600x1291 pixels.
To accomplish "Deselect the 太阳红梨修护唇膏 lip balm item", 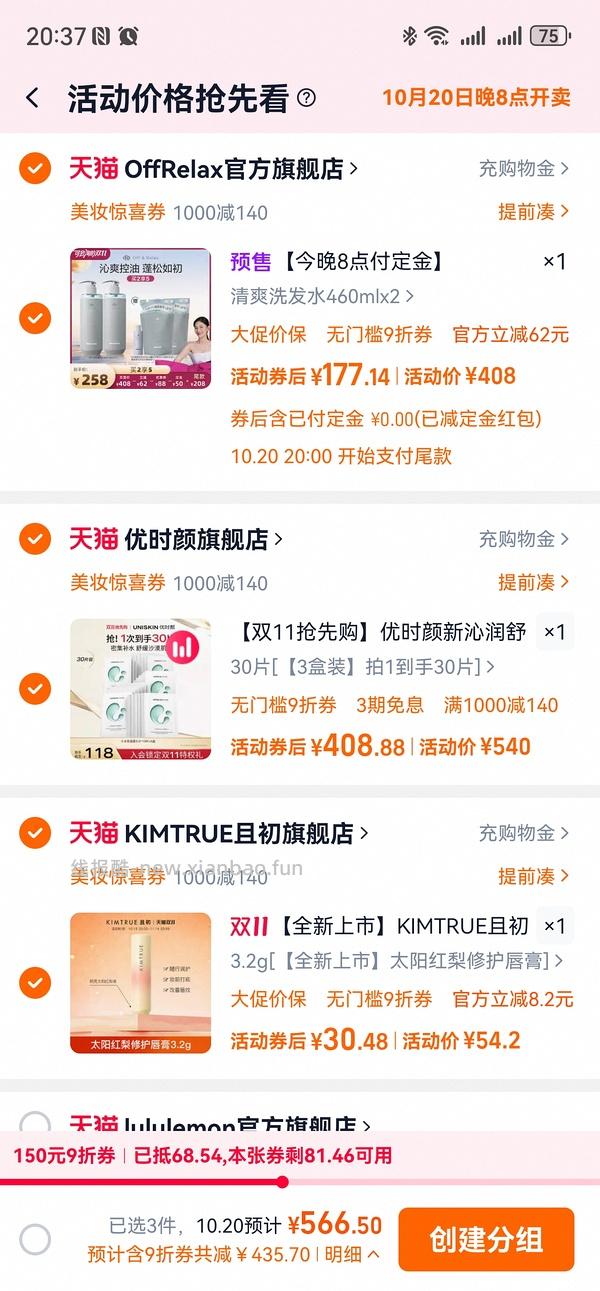I will 35,983.
